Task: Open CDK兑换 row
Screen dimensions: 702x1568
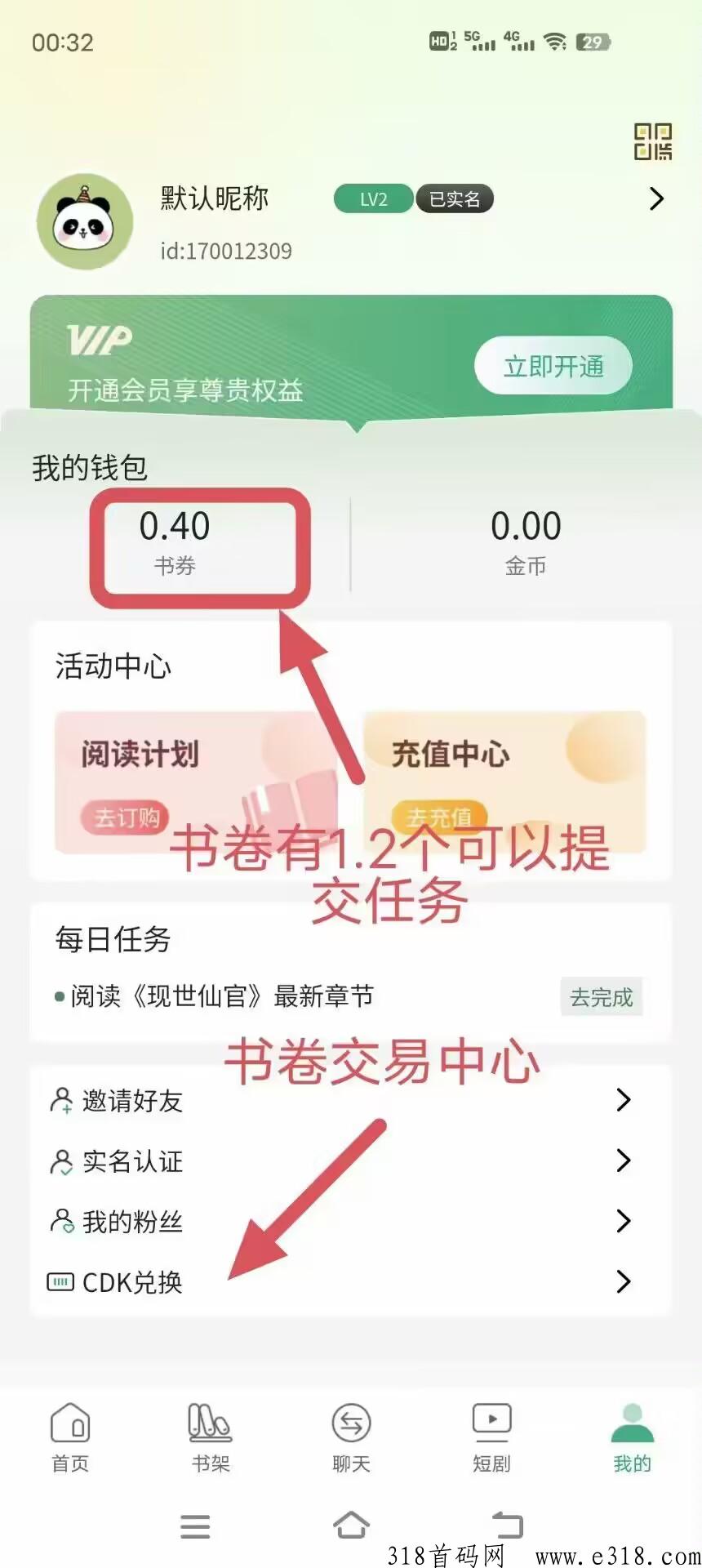Action: coord(343,1281)
